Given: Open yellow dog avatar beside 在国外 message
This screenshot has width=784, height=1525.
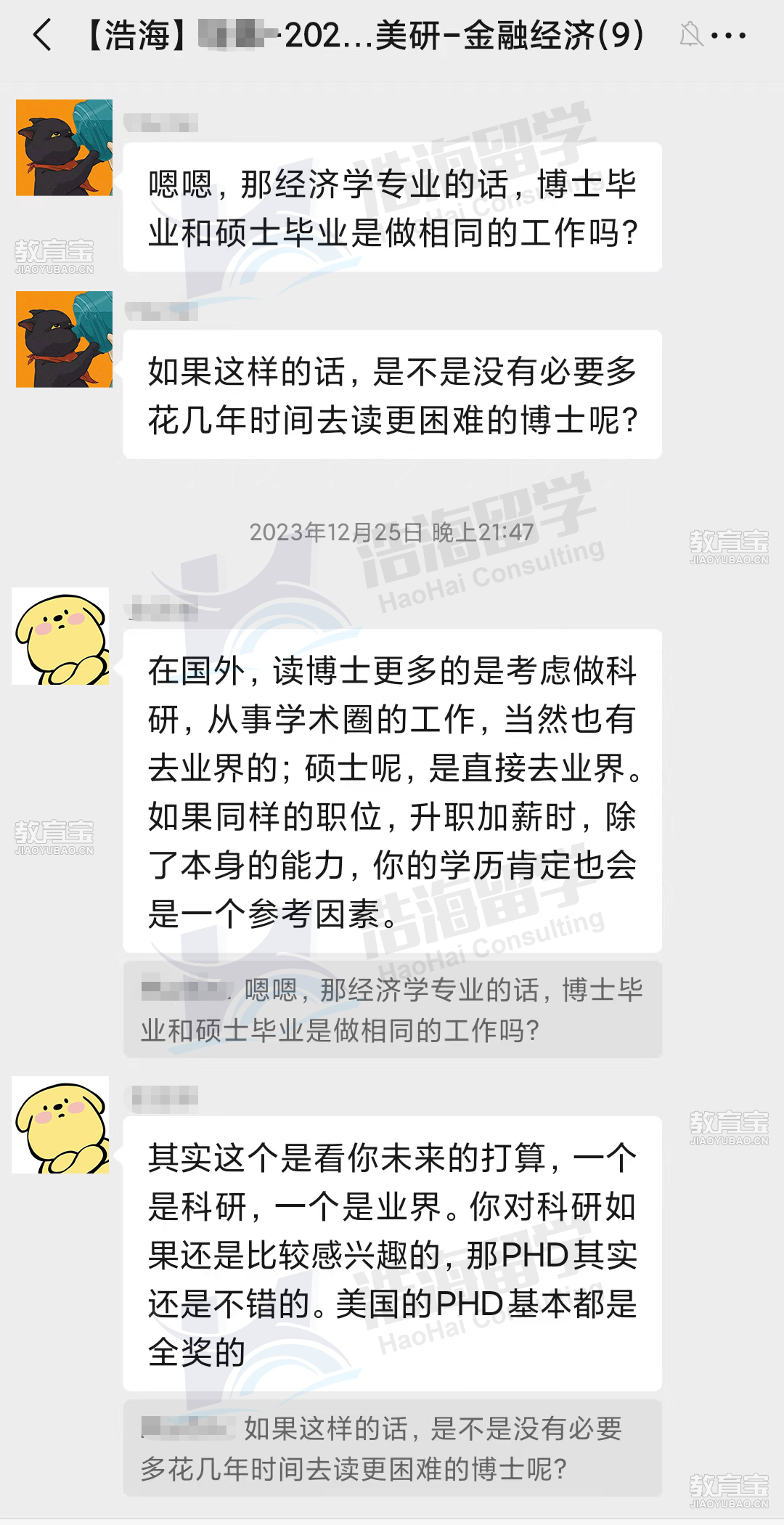Looking at the screenshot, I should point(61,636).
